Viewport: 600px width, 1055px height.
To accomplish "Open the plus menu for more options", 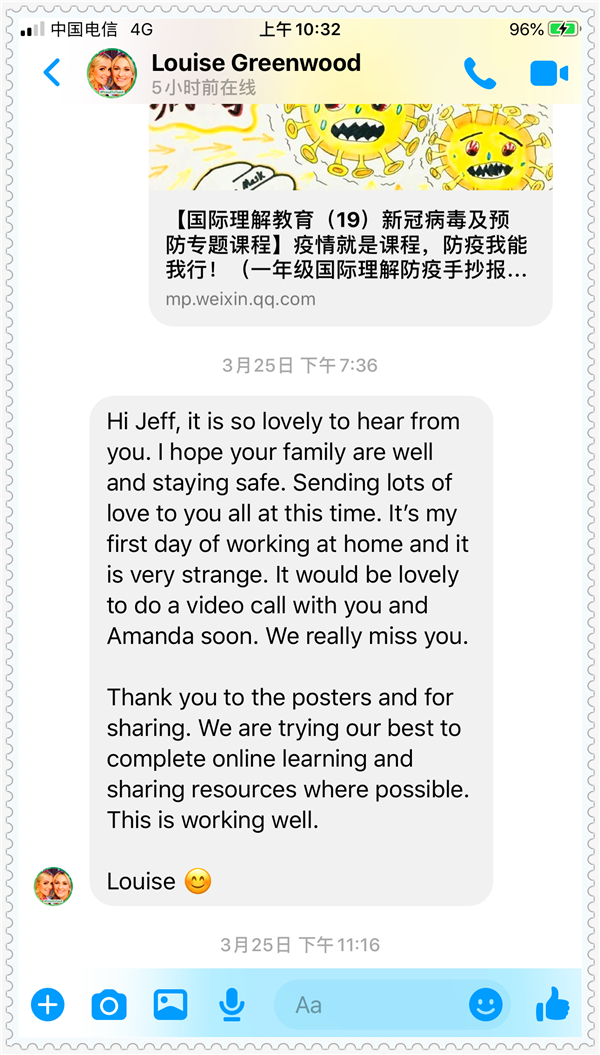I will click(x=47, y=1004).
